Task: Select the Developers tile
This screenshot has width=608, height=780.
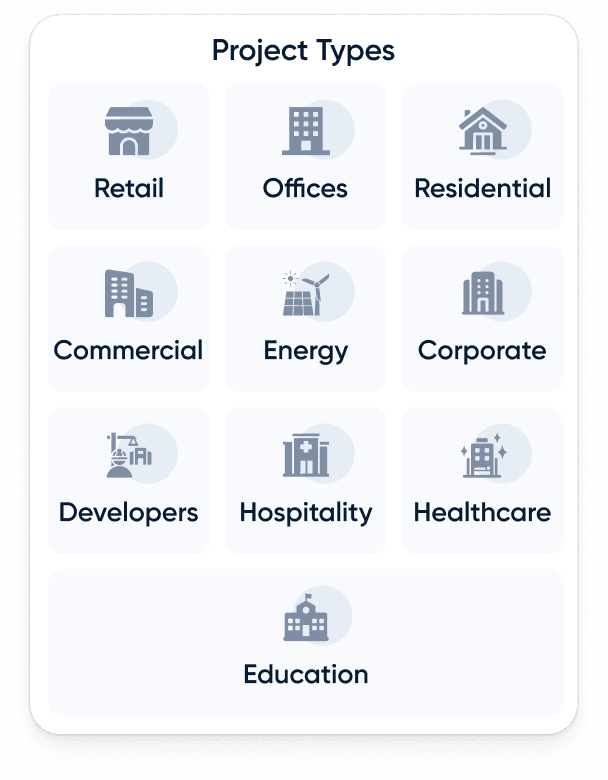Action: 129,481
